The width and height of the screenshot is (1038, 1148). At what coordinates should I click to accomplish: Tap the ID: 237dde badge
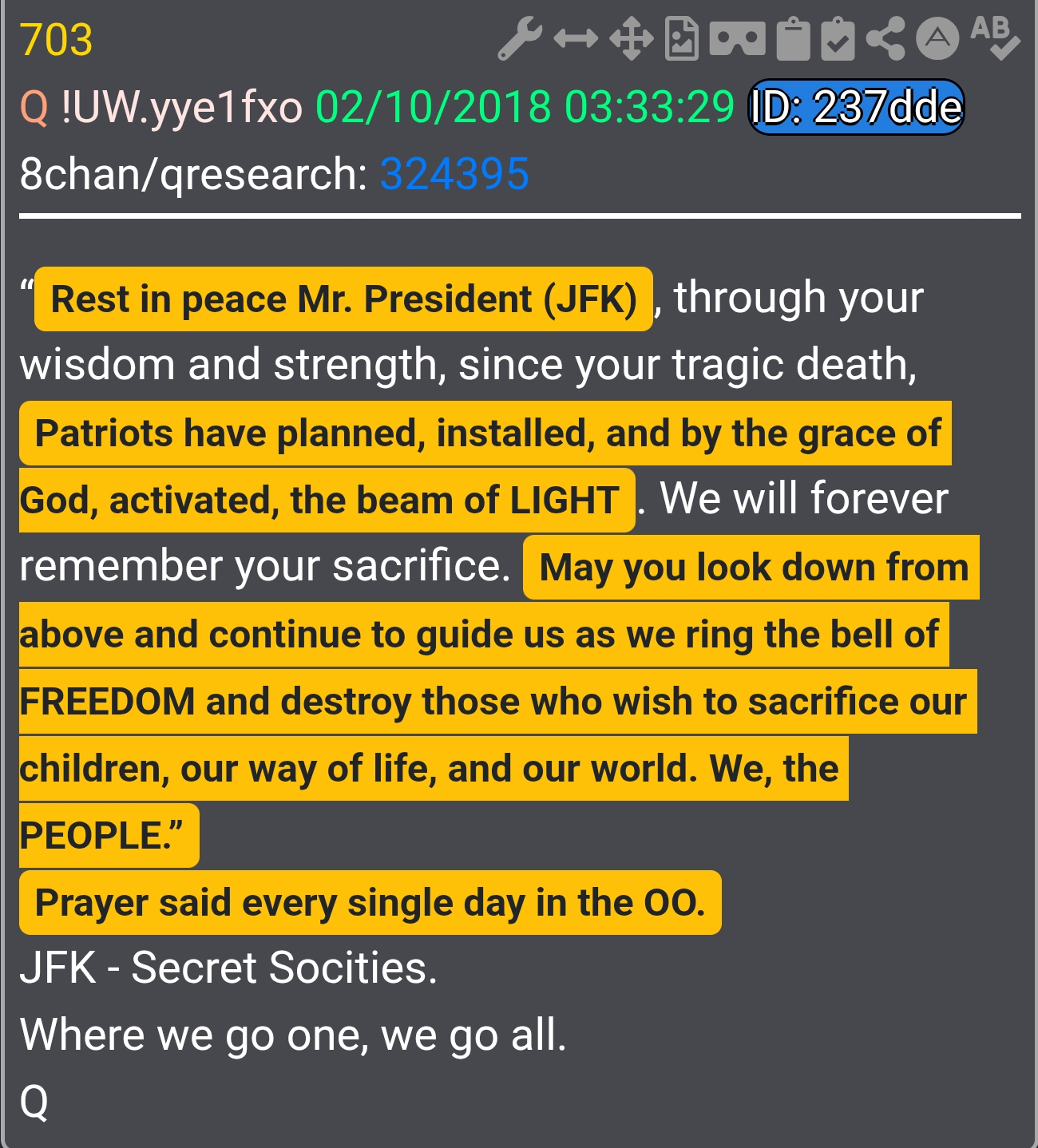click(856, 107)
